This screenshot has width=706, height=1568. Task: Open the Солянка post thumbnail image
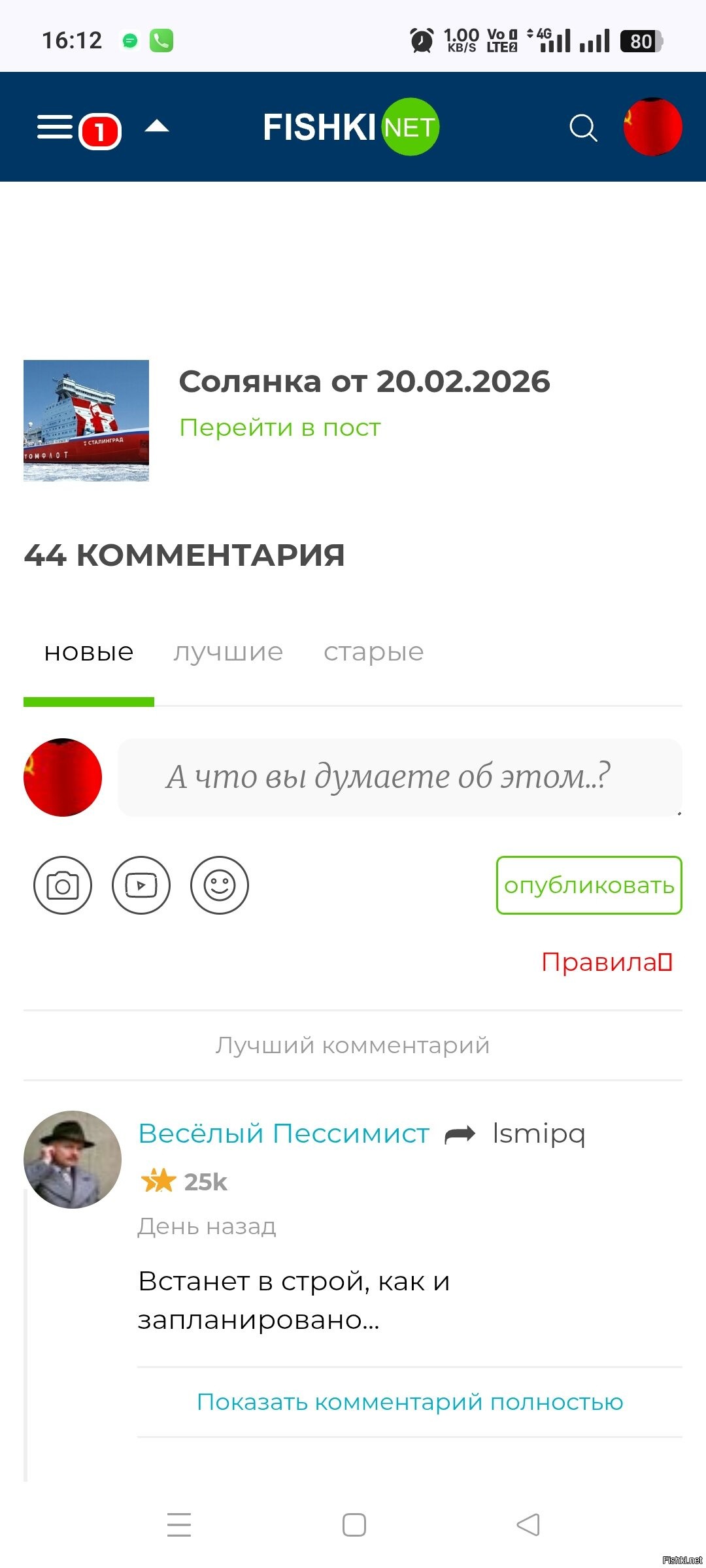pos(86,421)
